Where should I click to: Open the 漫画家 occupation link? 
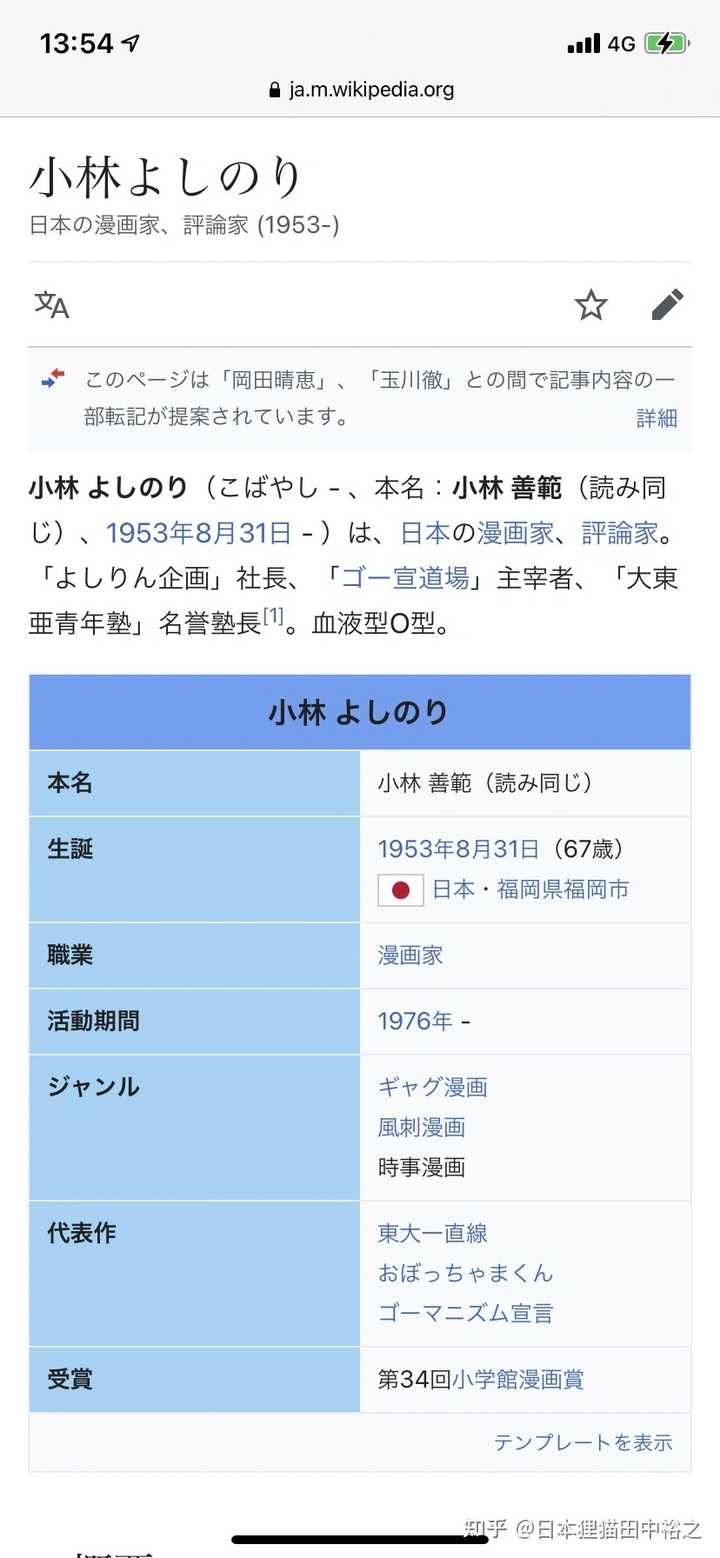click(410, 955)
